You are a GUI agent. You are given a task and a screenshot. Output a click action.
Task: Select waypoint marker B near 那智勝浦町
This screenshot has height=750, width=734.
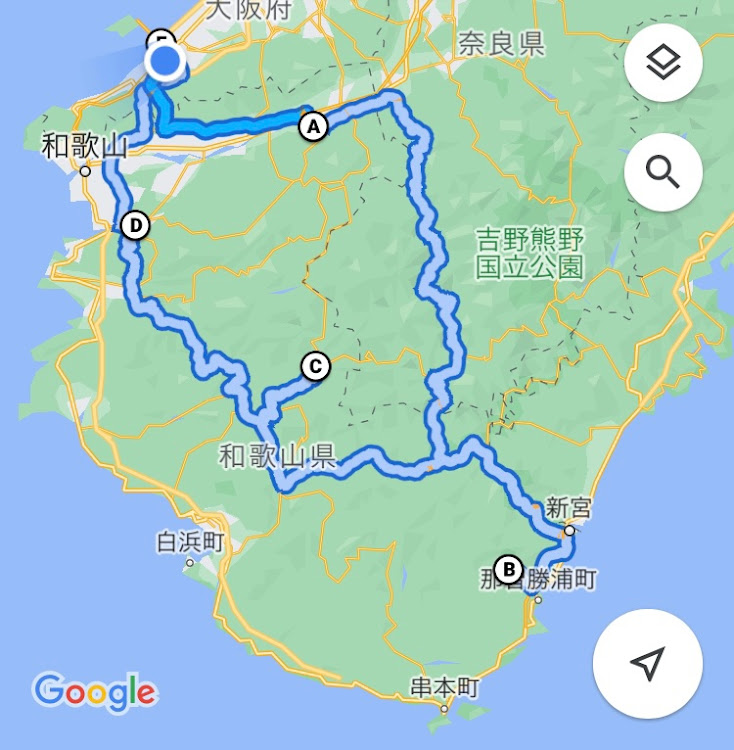point(509,570)
